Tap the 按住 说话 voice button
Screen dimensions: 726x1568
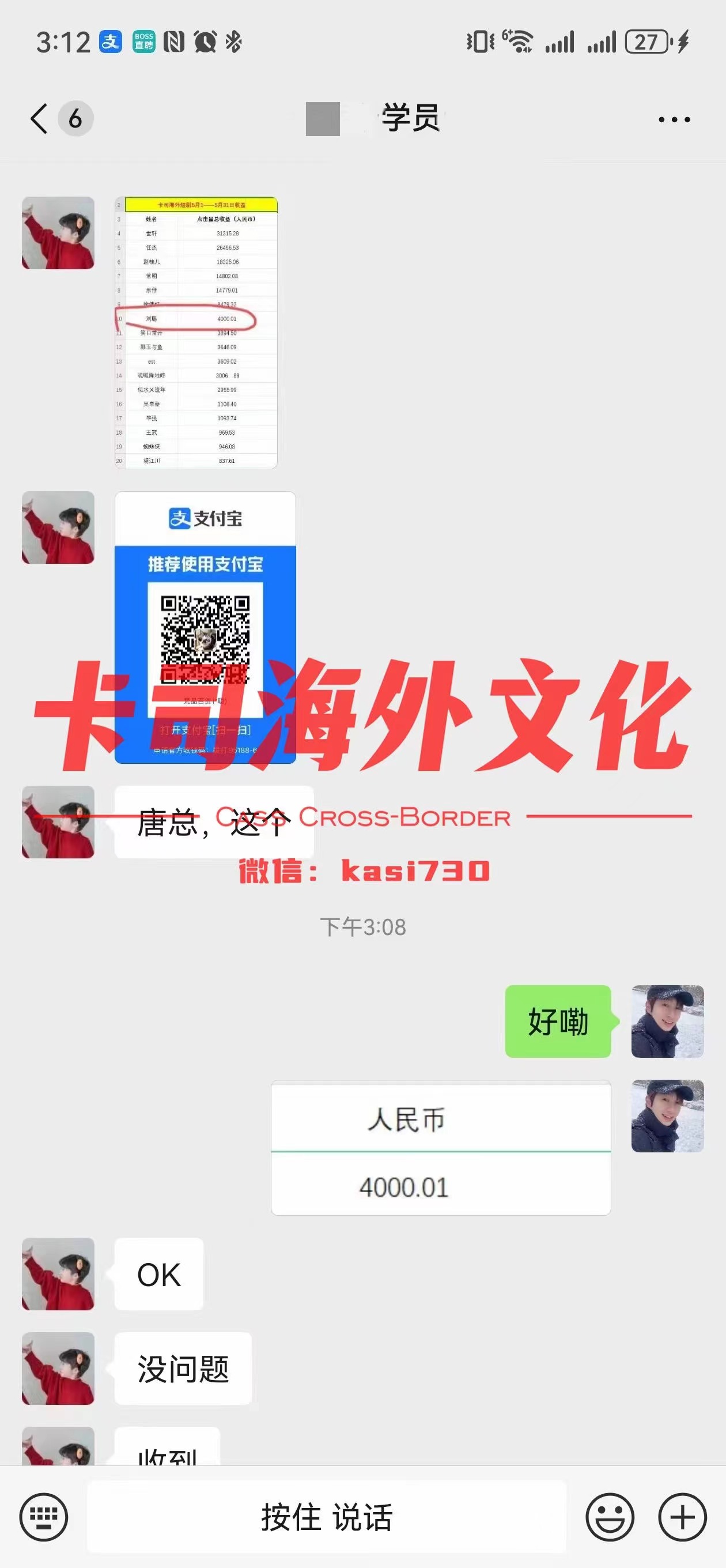click(327, 1517)
